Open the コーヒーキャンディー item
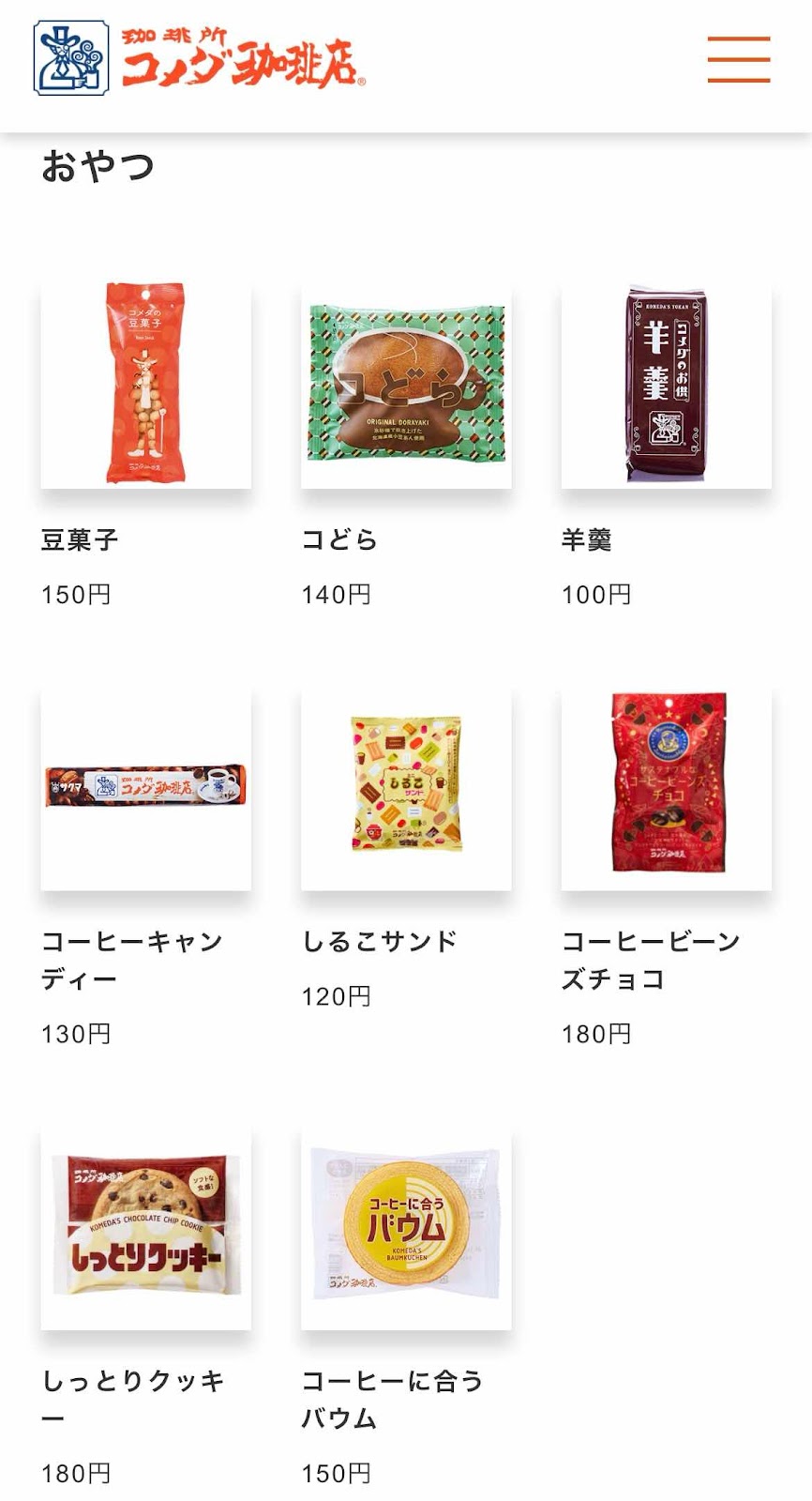The height and width of the screenshot is (1501, 812). tap(145, 788)
